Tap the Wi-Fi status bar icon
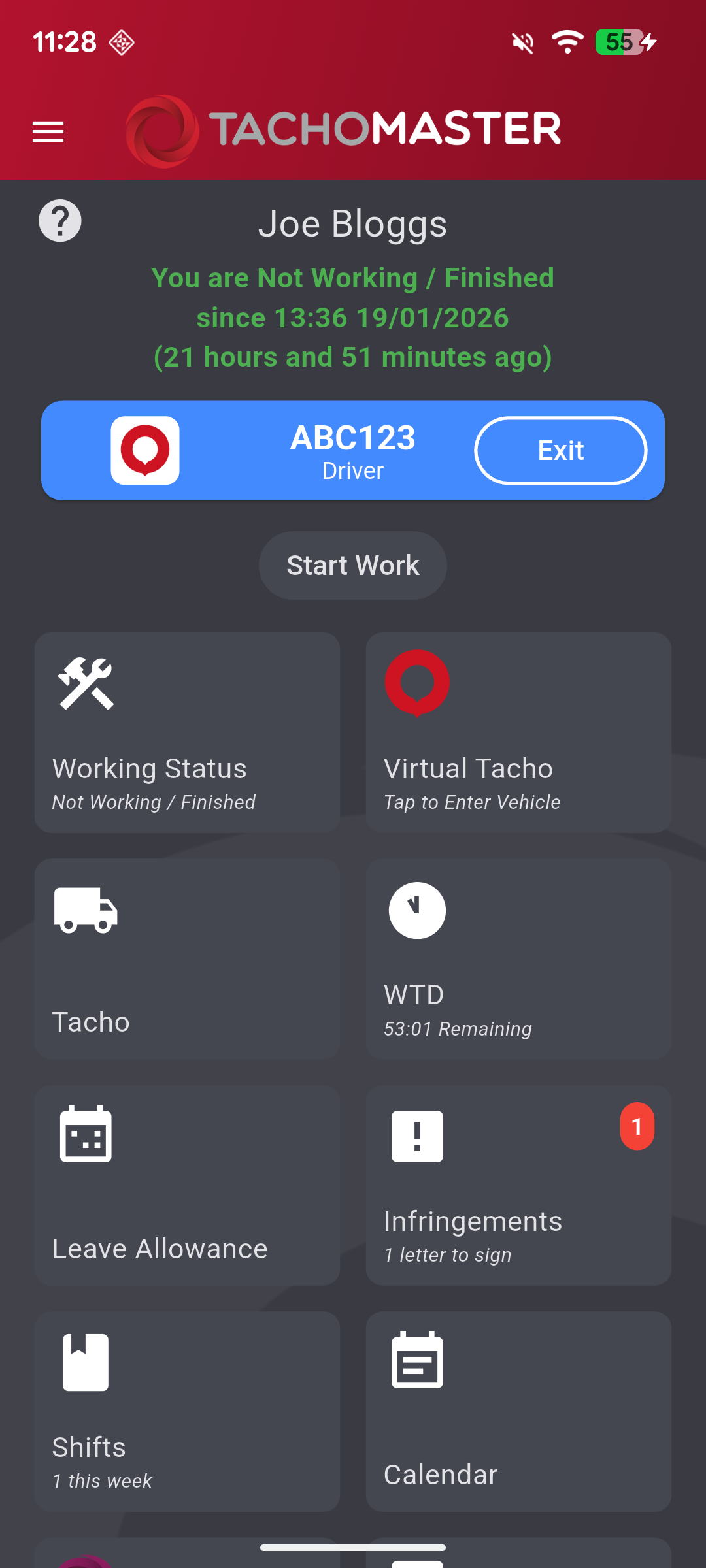 tap(566, 42)
